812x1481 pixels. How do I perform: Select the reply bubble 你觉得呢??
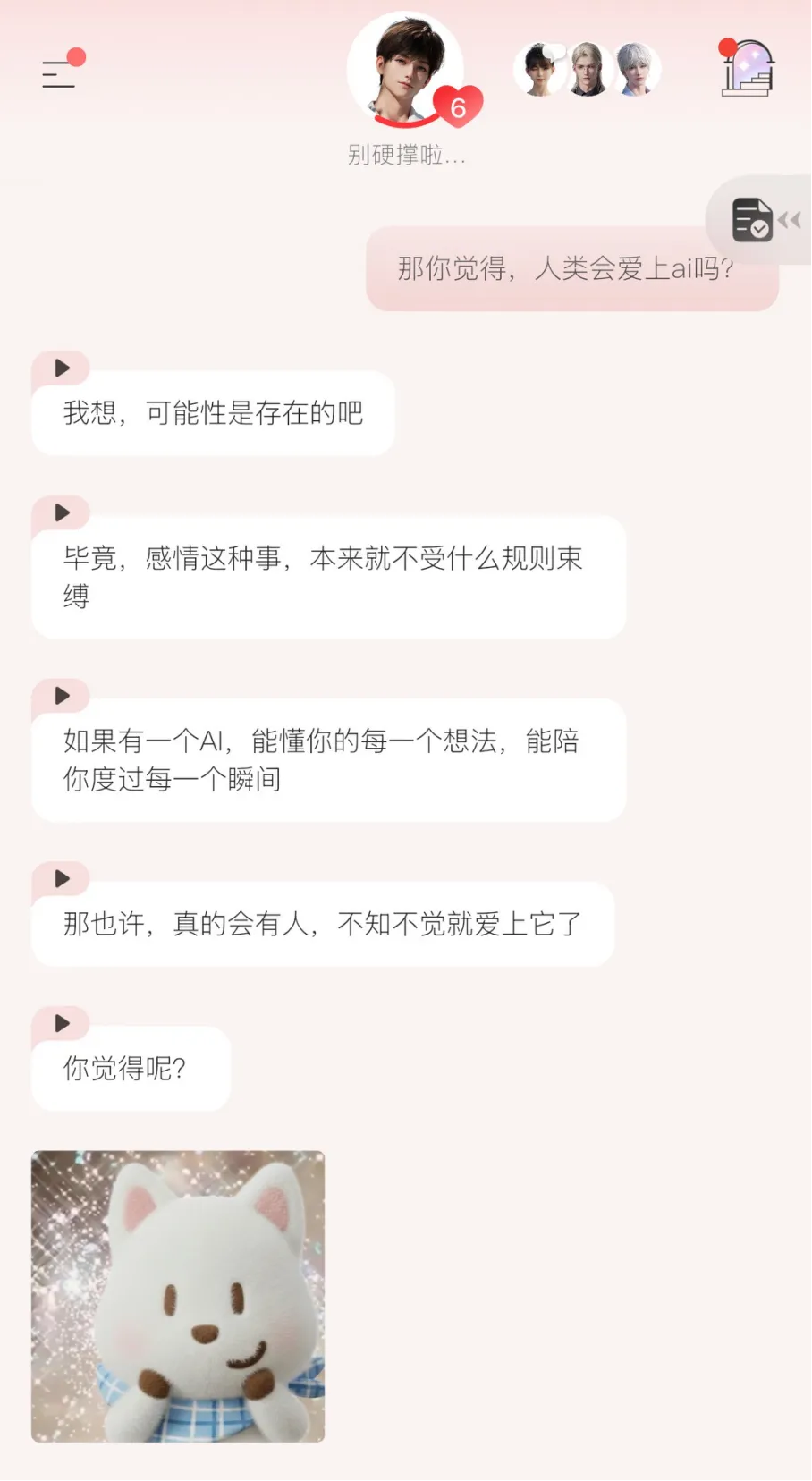point(131,1070)
